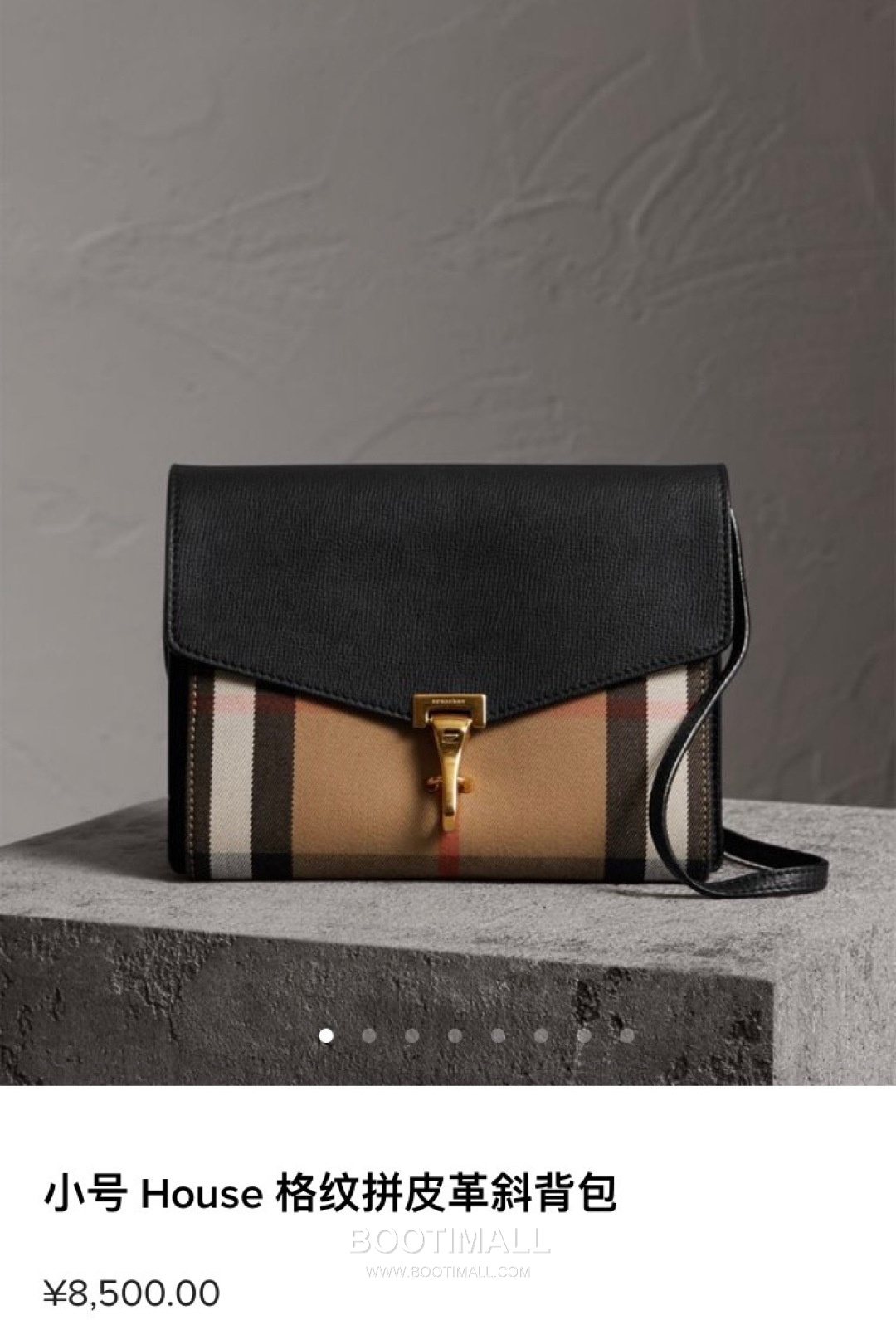Jump to the sixth image via its dot
The image size is (896, 1320).
(x=542, y=1035)
